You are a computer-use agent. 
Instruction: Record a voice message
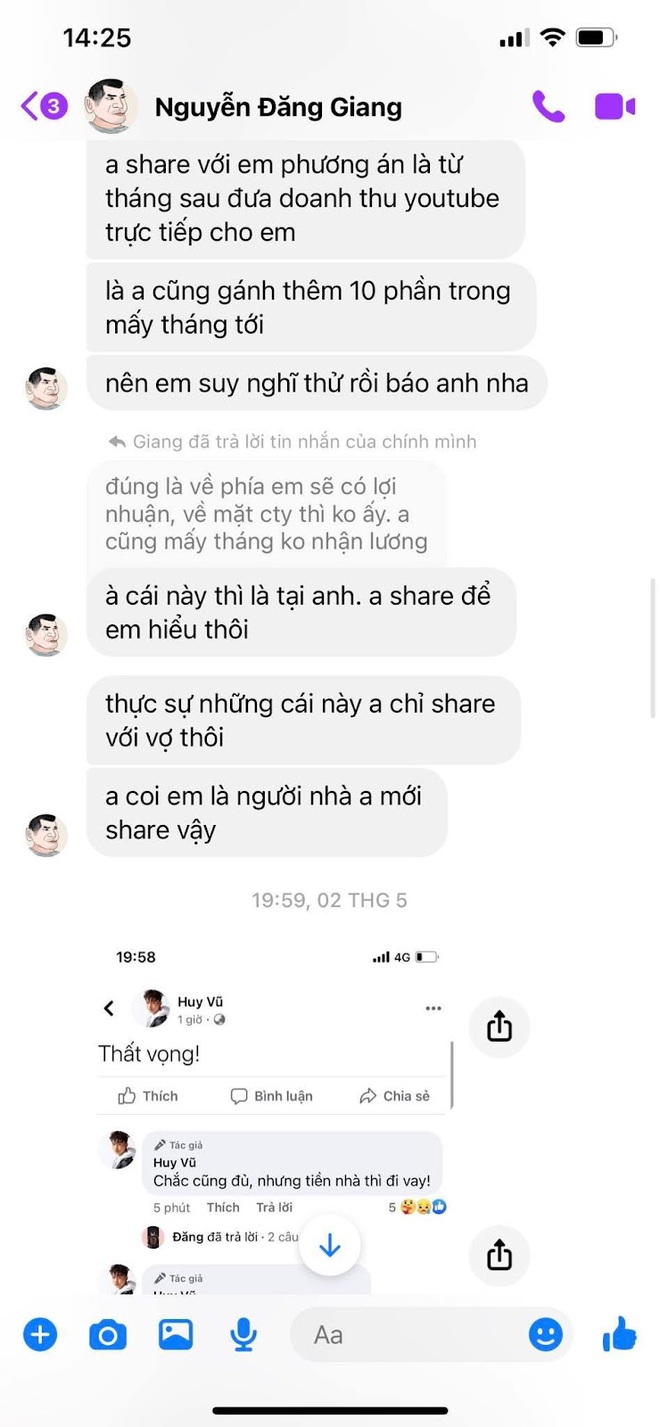pyautogui.click(x=242, y=1334)
